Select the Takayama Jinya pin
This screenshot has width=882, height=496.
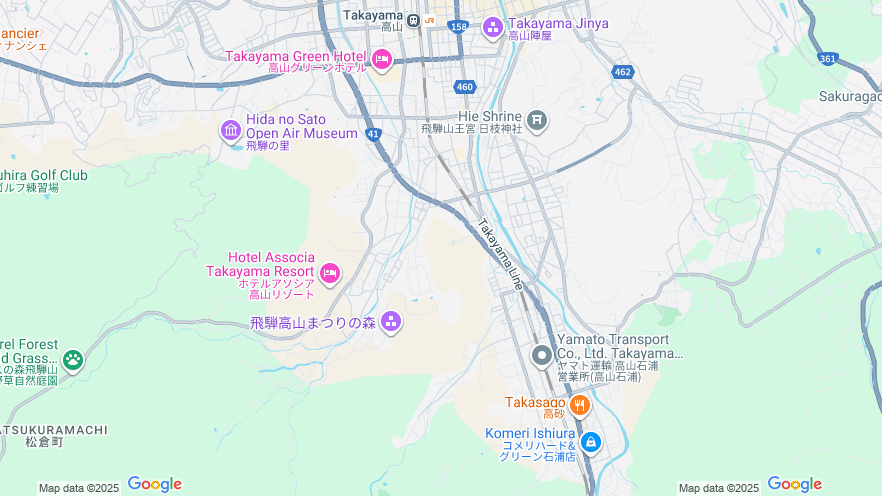point(492,28)
